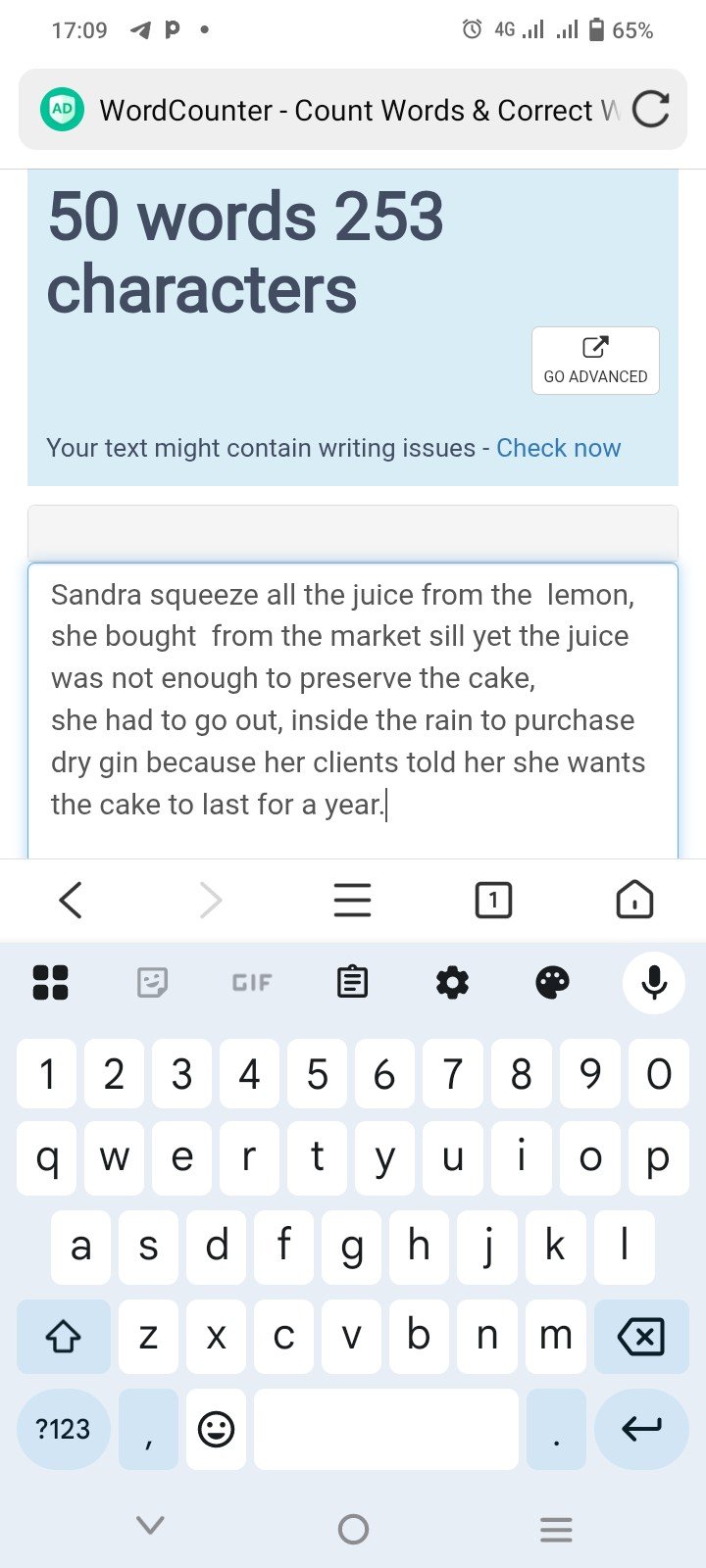
Task: Open keyboard settings gear
Action: tap(452, 981)
